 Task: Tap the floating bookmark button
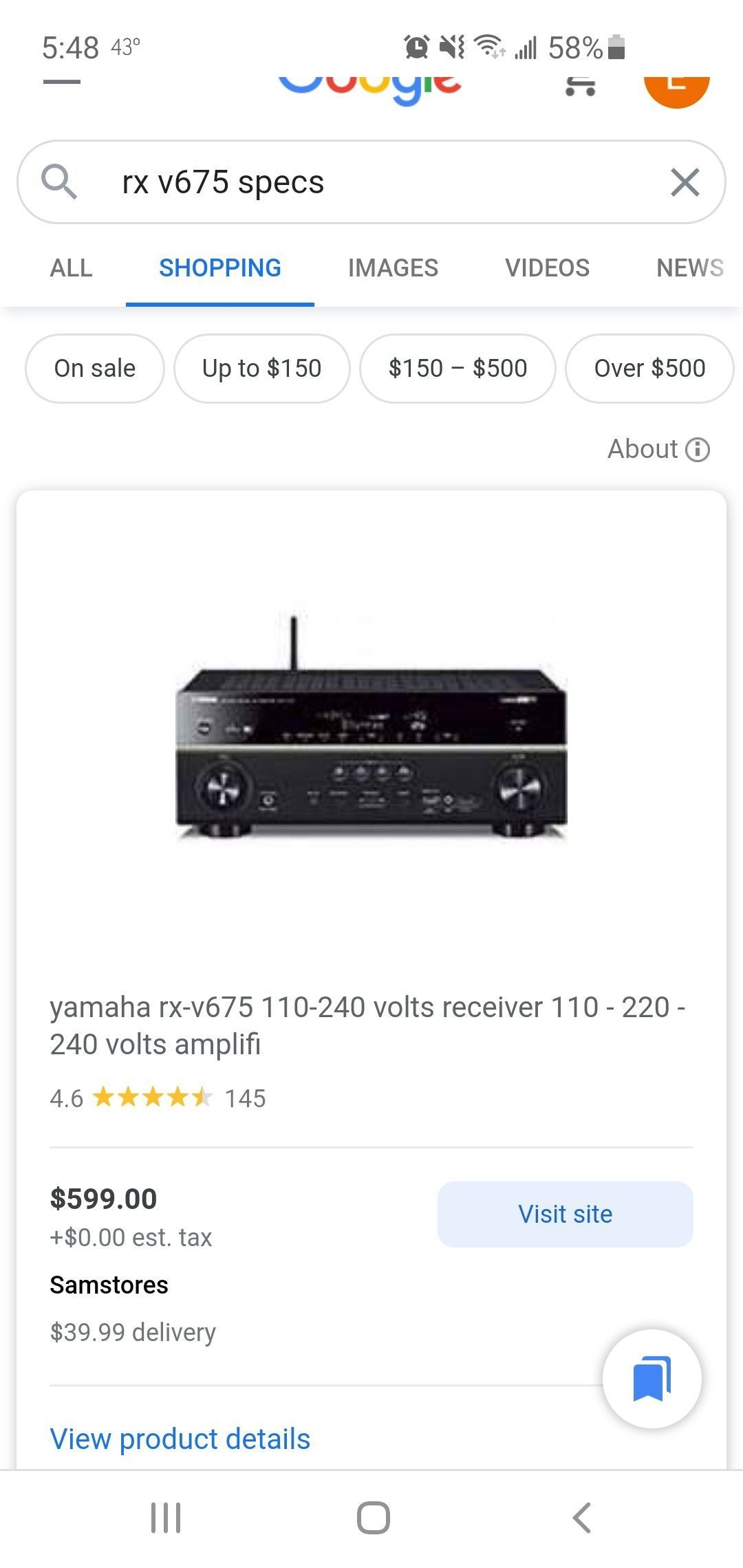[x=652, y=1378]
